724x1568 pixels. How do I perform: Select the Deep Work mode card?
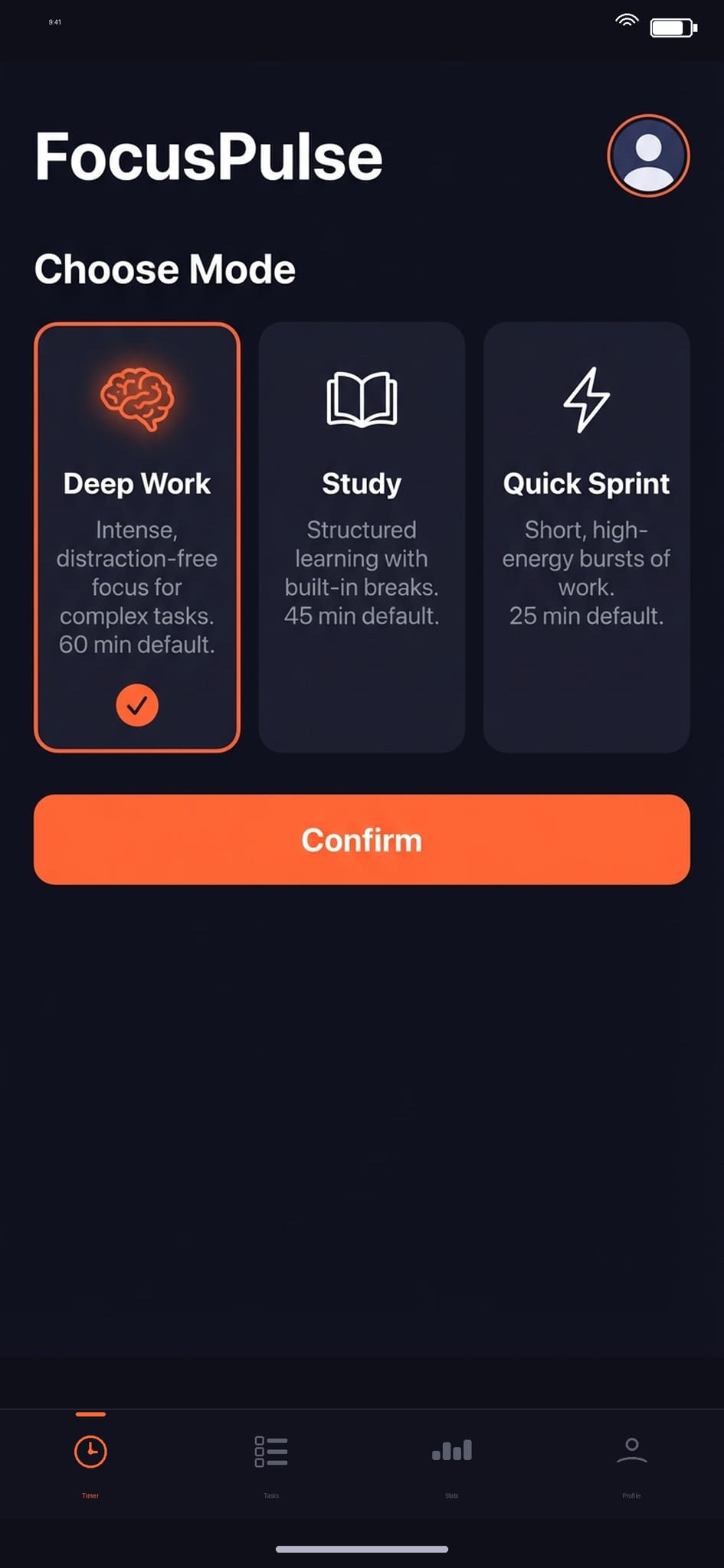(137, 537)
